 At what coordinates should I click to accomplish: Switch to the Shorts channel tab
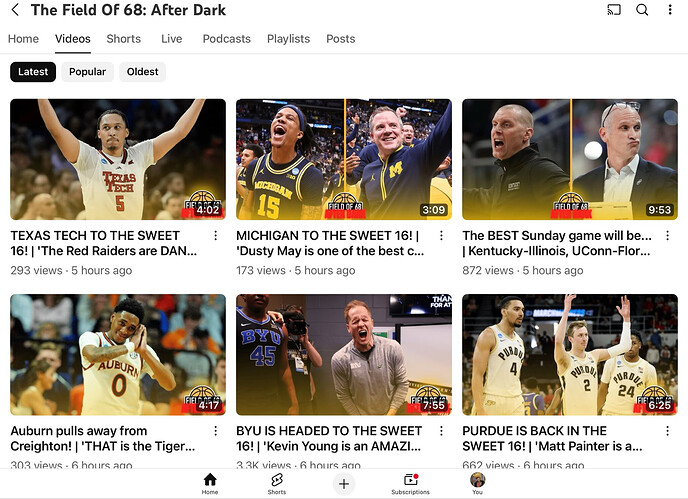(x=124, y=39)
